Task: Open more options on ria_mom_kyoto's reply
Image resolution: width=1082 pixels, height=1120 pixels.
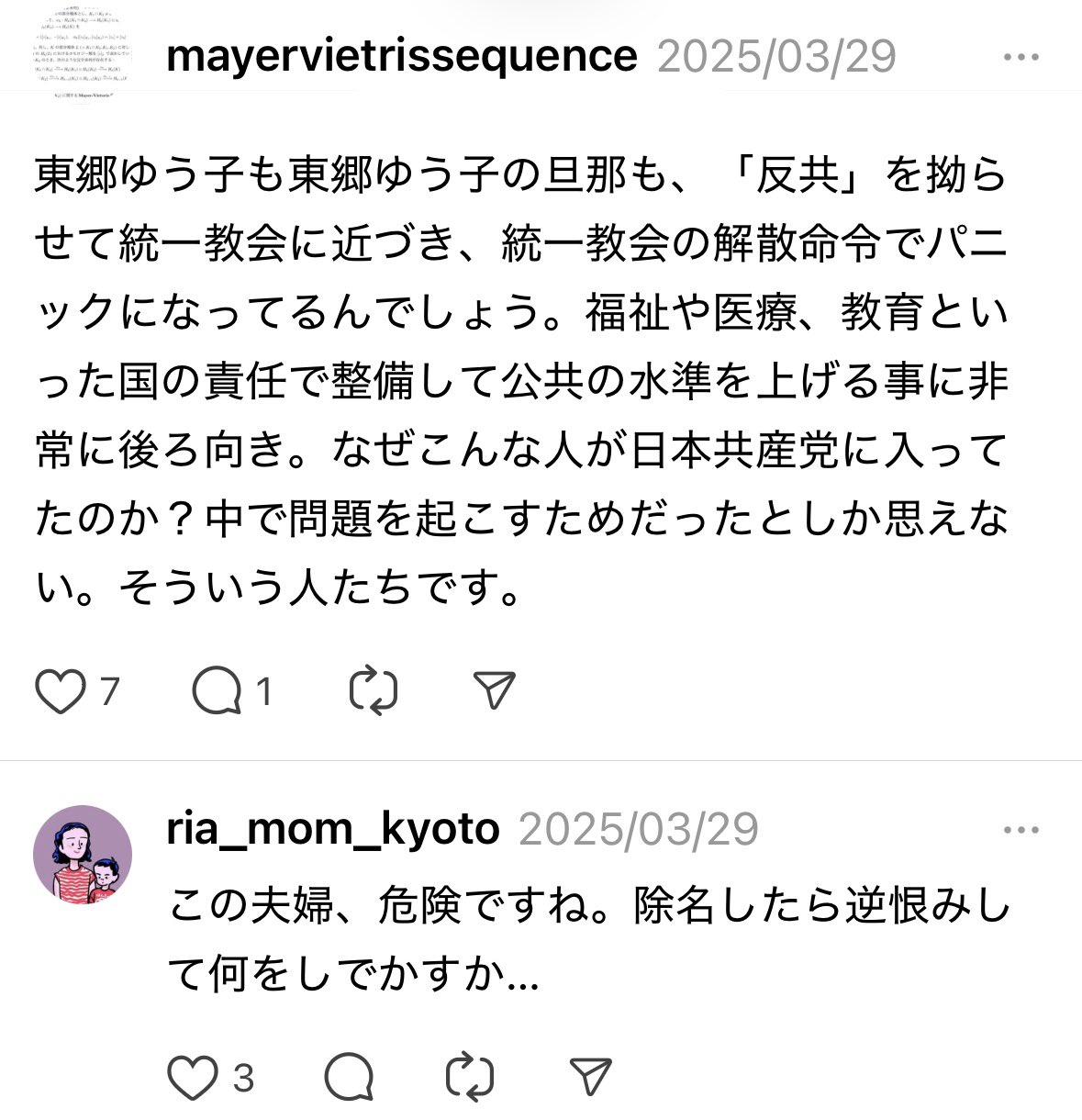Action: click(x=1021, y=831)
